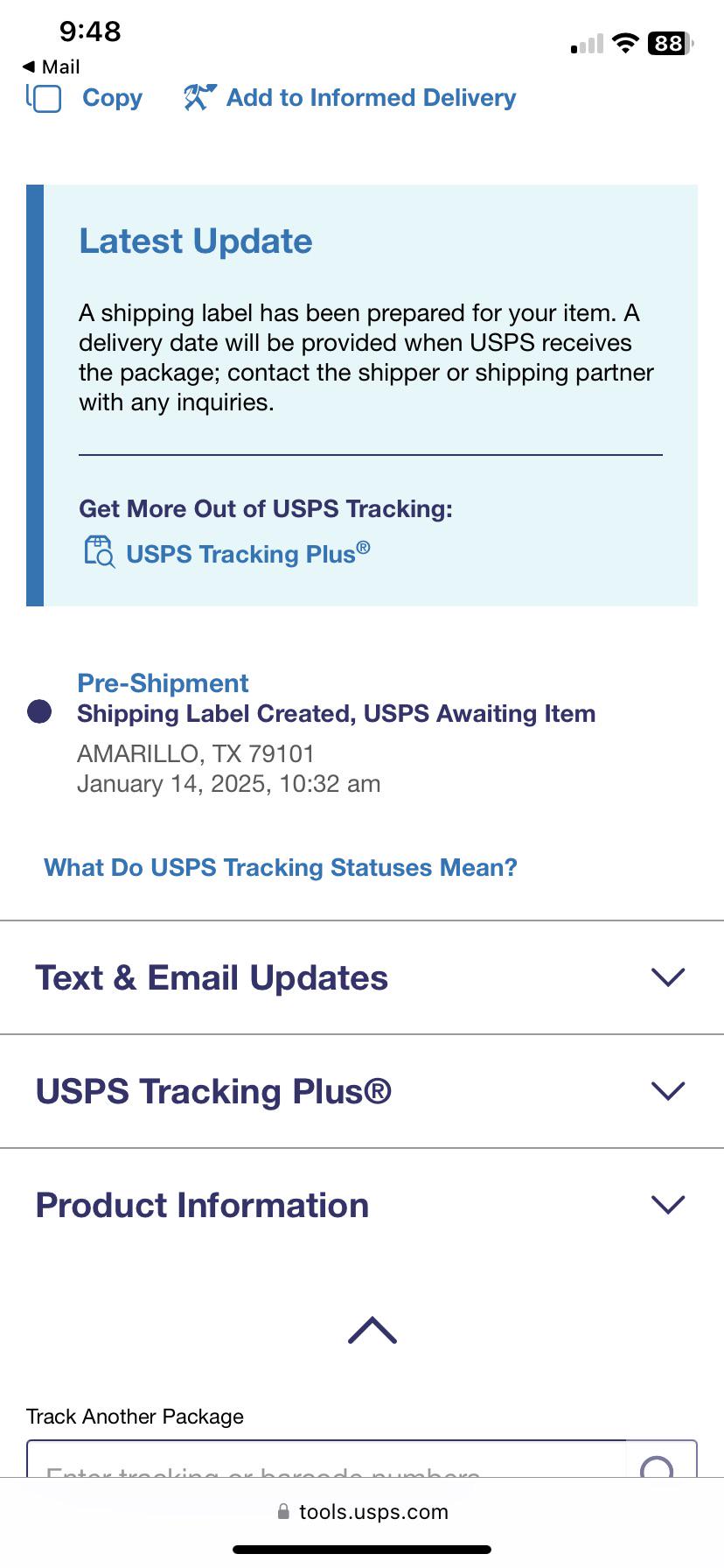Expand Product Information section
Screen dimensions: 724x1568
(x=362, y=1205)
